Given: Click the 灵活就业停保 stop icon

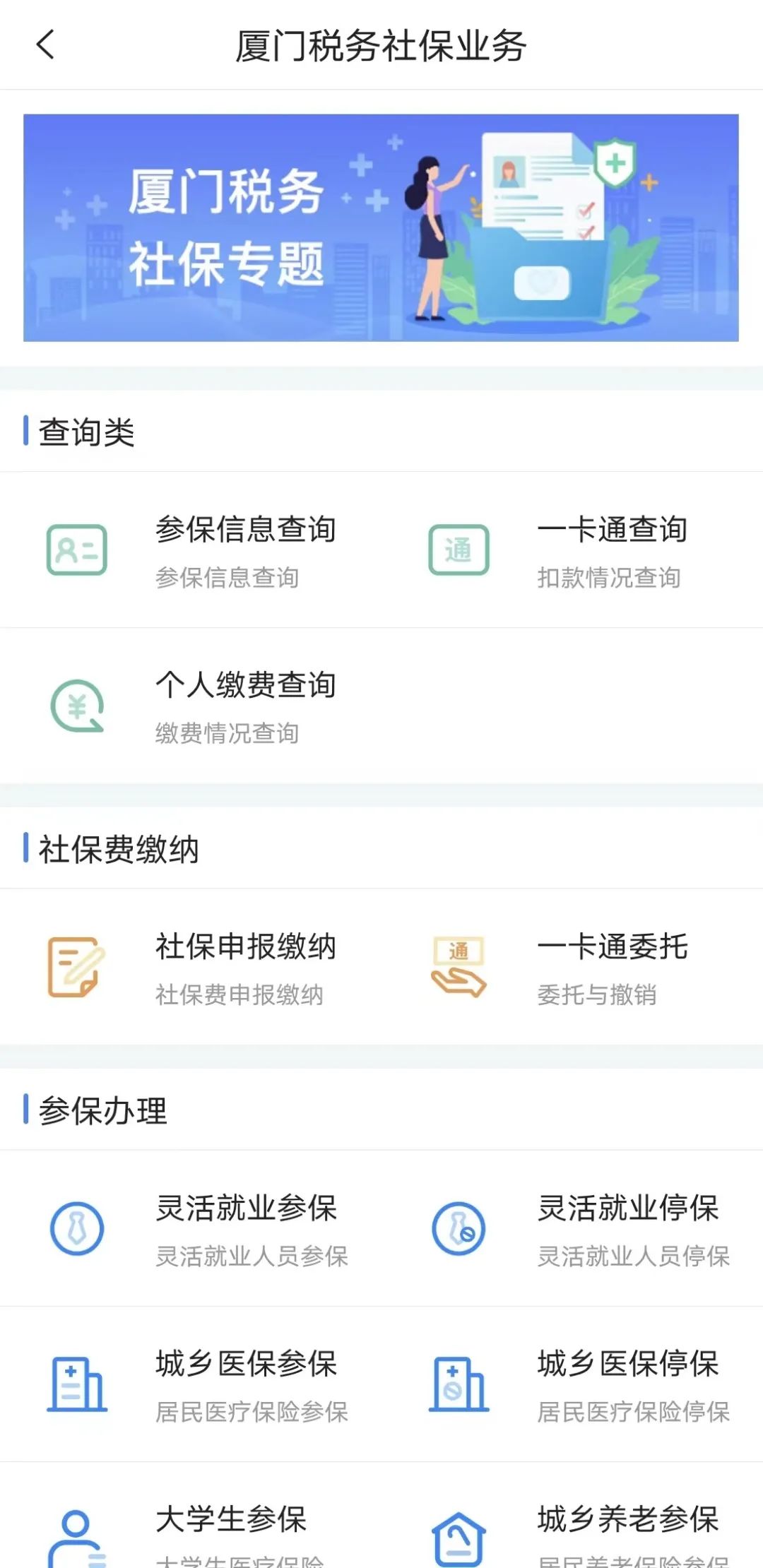Looking at the screenshot, I should [460, 1229].
